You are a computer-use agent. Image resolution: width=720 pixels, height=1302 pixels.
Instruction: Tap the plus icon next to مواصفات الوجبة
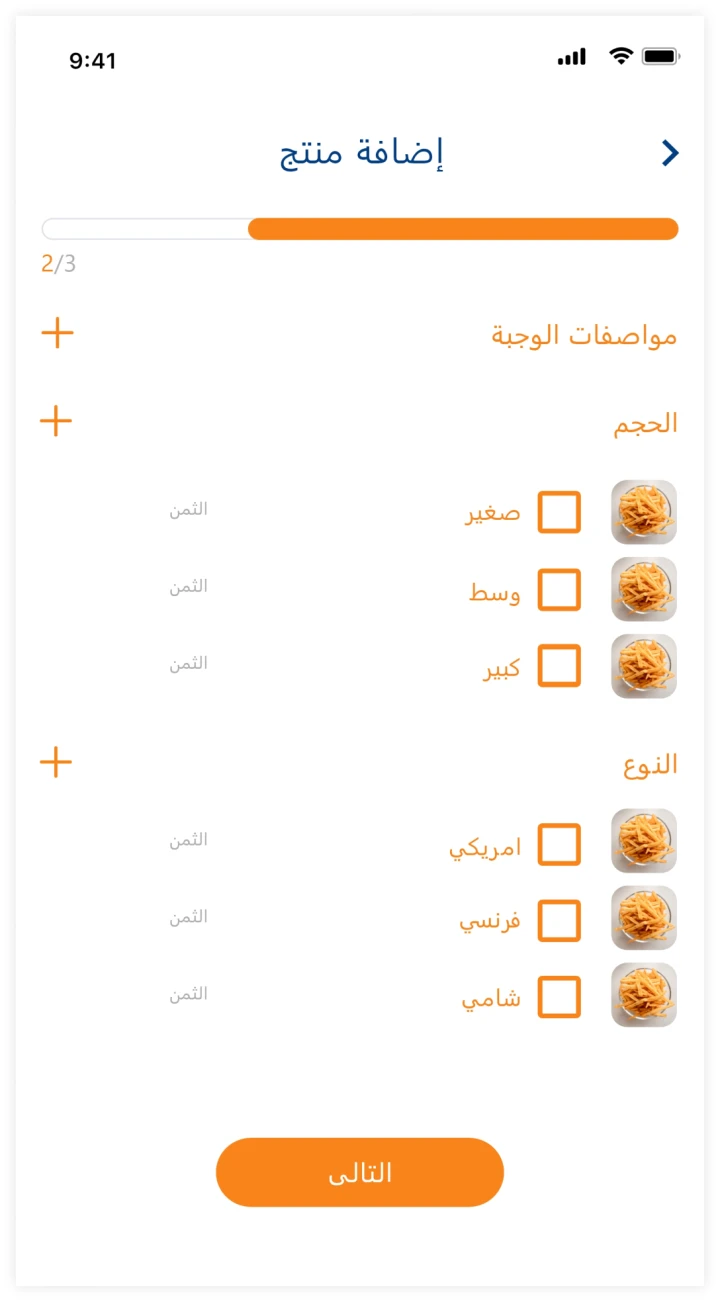pos(57,333)
